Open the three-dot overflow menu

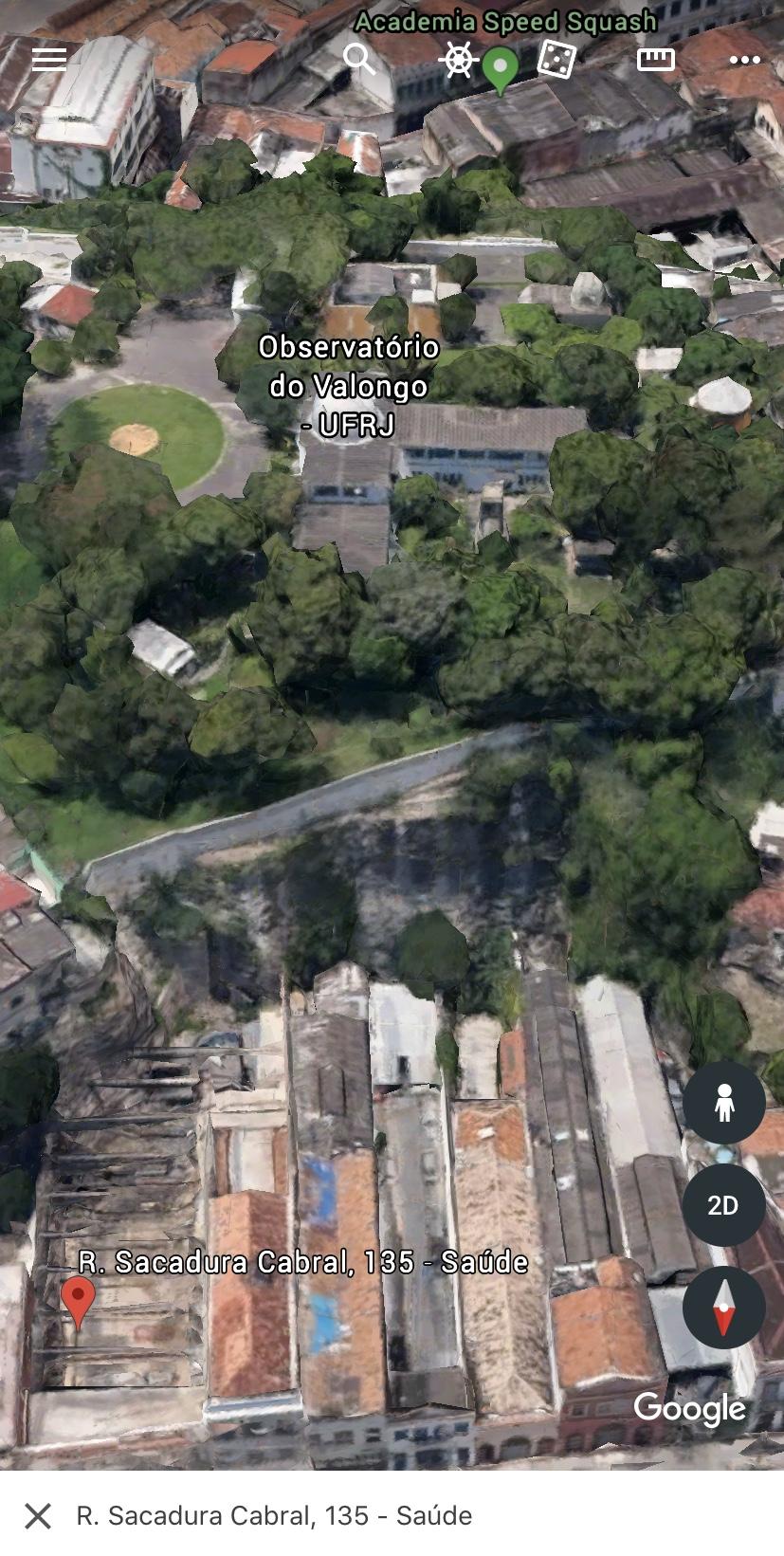(x=745, y=60)
